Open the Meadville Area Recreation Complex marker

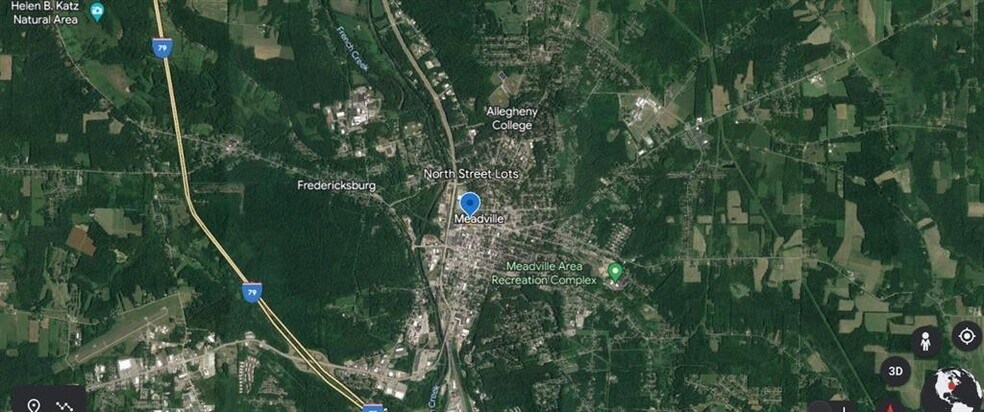(x=615, y=270)
